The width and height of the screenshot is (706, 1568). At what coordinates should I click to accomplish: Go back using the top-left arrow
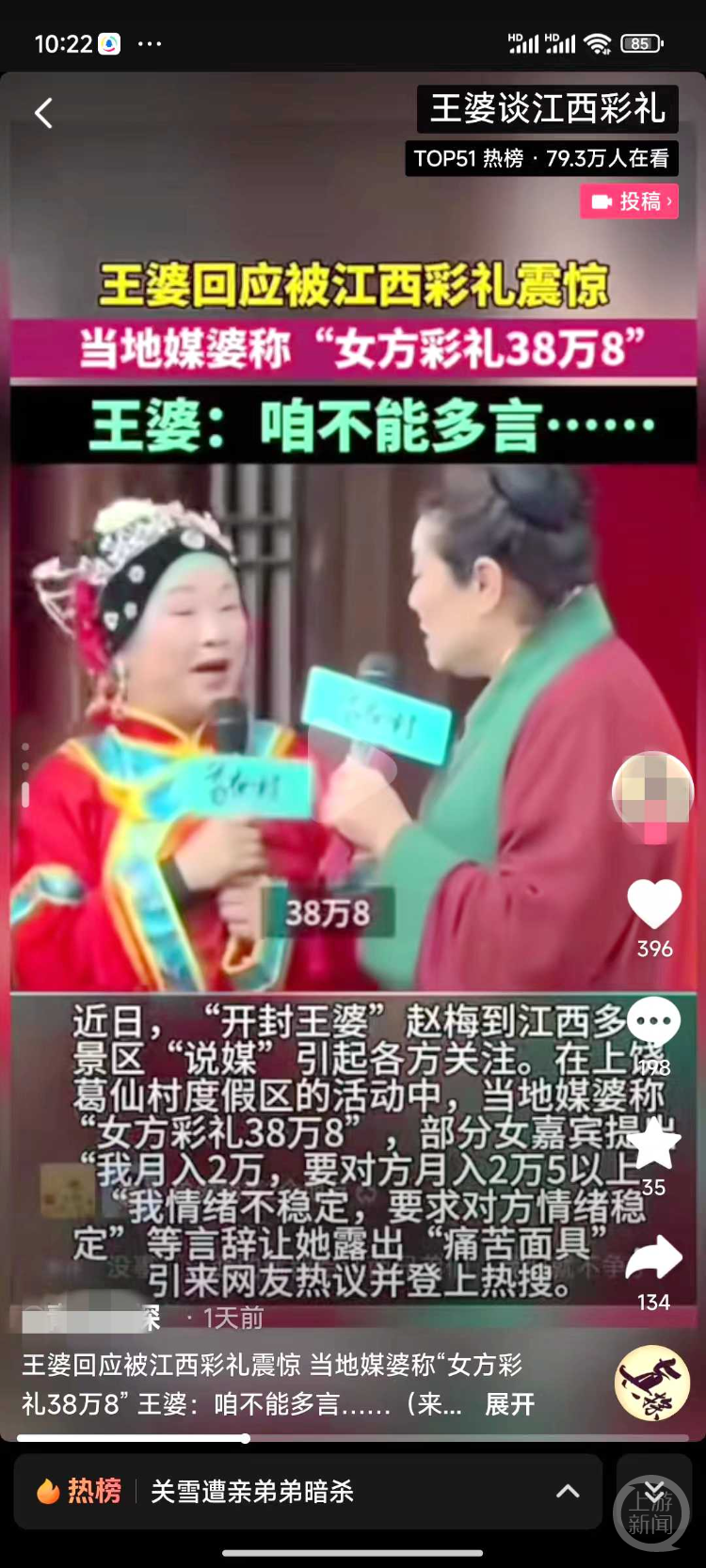tap(43, 114)
